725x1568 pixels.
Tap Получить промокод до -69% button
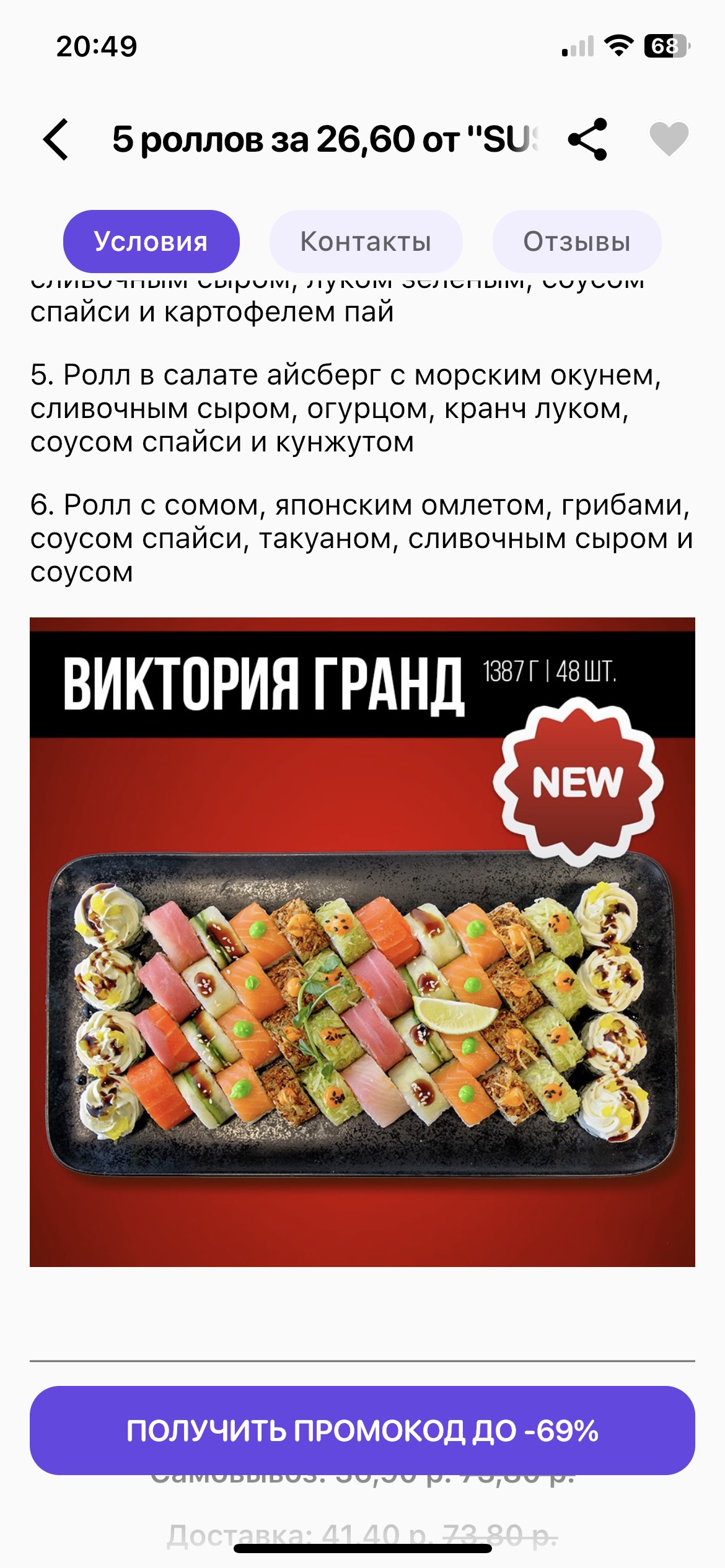[362, 1431]
